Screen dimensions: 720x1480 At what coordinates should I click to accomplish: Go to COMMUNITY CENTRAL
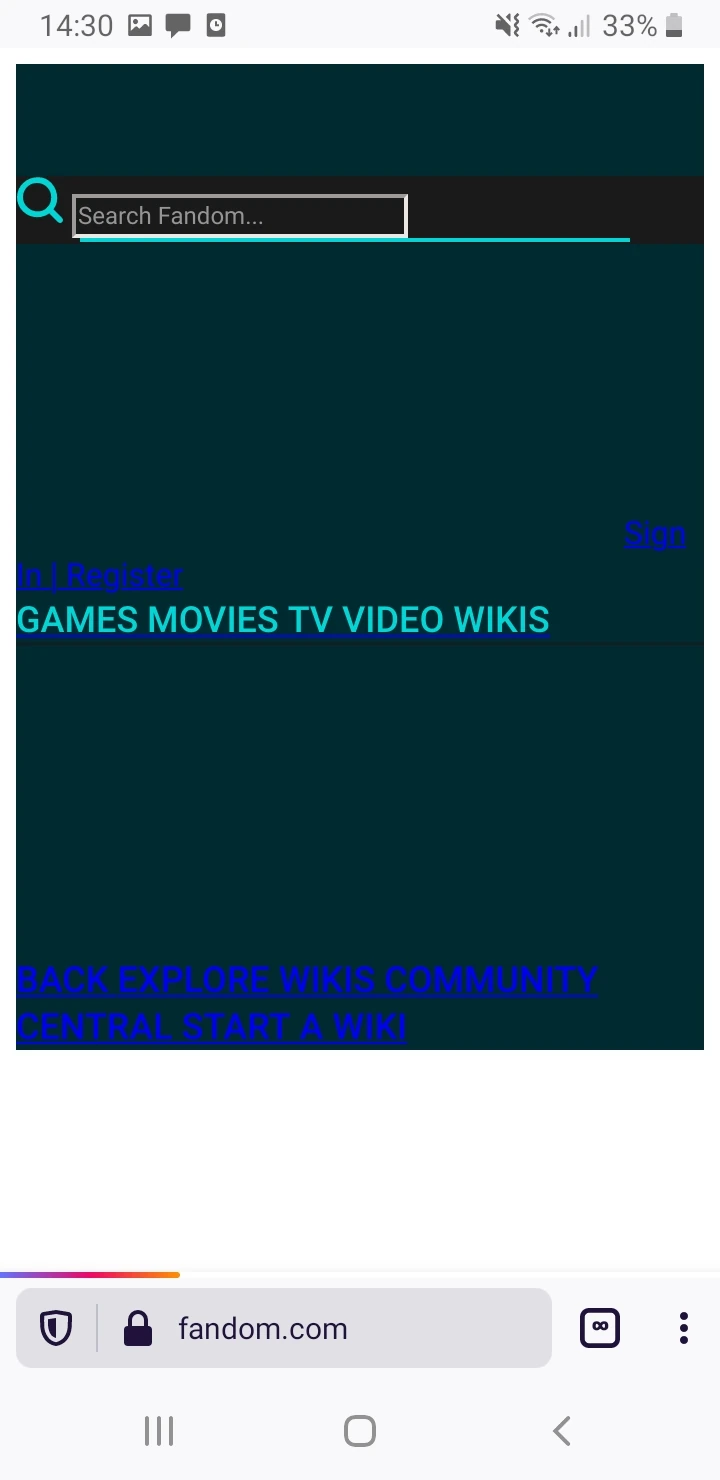490,980
